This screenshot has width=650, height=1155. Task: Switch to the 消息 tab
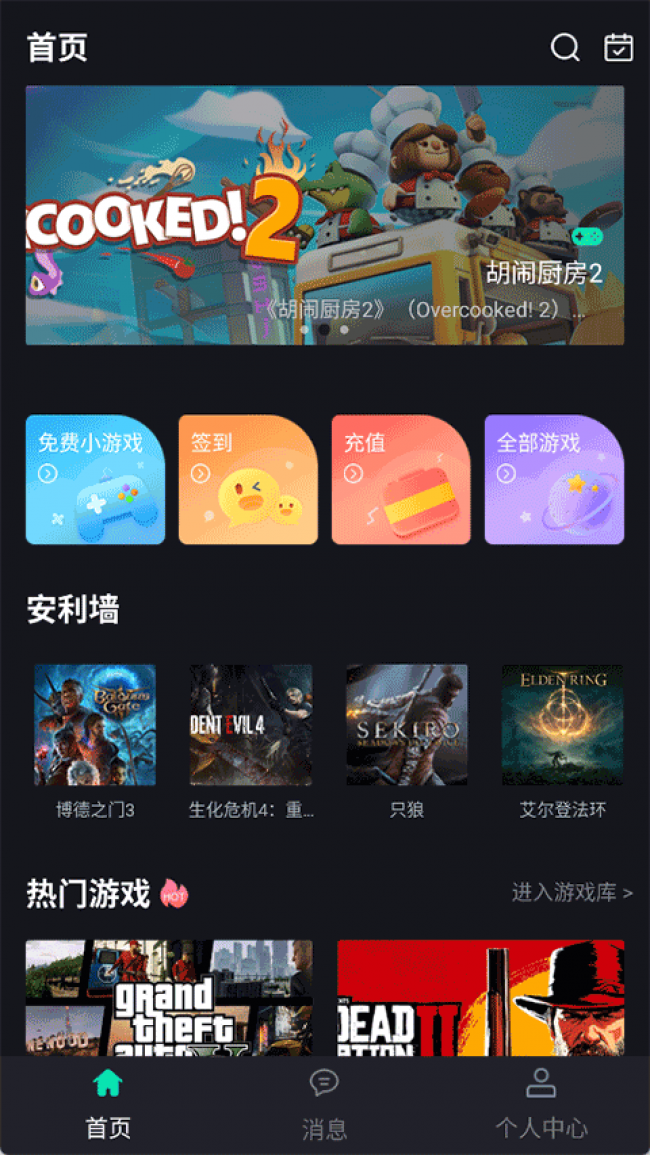pos(324,1104)
